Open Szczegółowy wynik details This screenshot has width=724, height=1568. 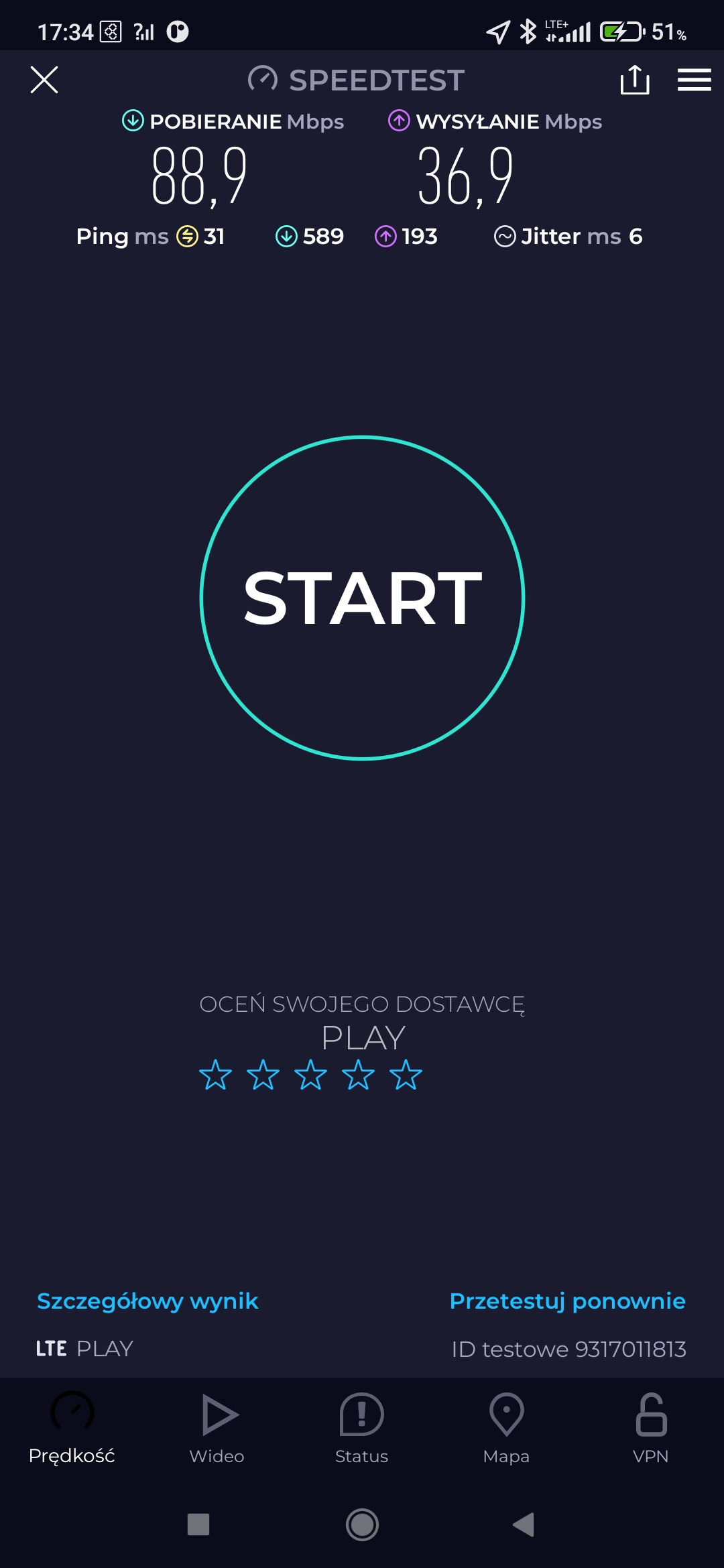[147, 1301]
